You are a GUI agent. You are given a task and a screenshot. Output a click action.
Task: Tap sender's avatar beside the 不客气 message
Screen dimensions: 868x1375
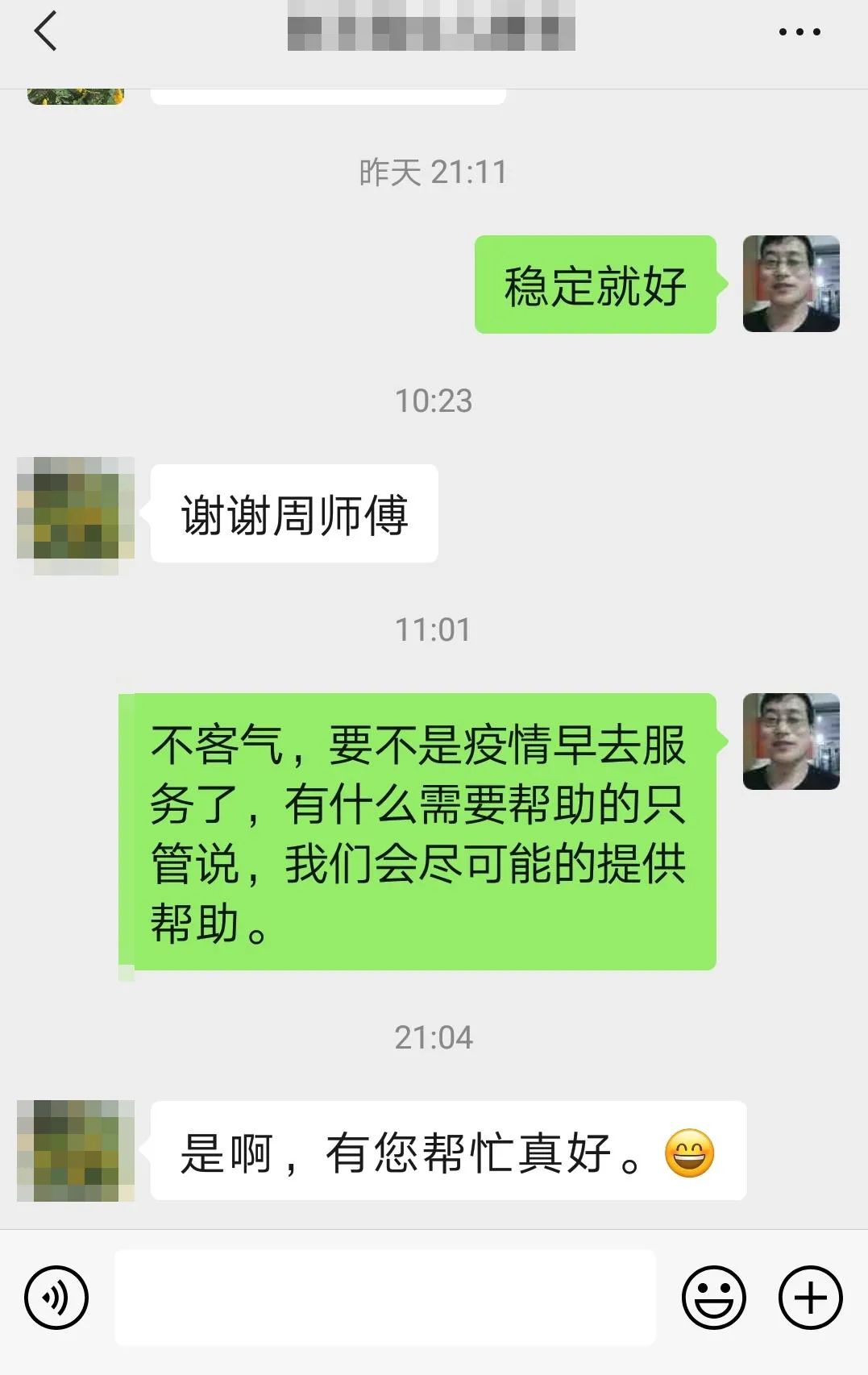pyautogui.click(x=791, y=741)
